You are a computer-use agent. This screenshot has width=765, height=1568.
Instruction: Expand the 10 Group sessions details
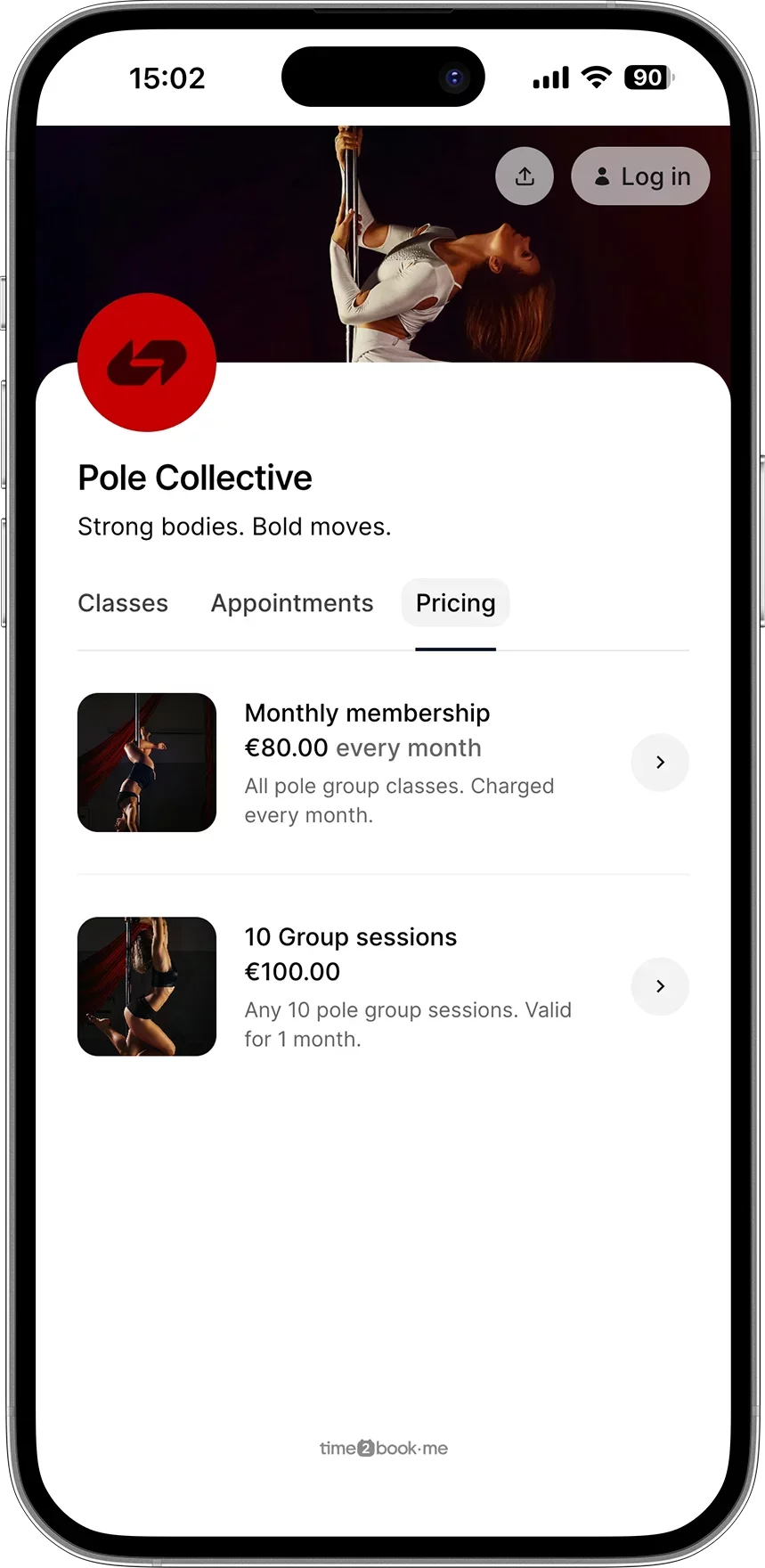659,986
